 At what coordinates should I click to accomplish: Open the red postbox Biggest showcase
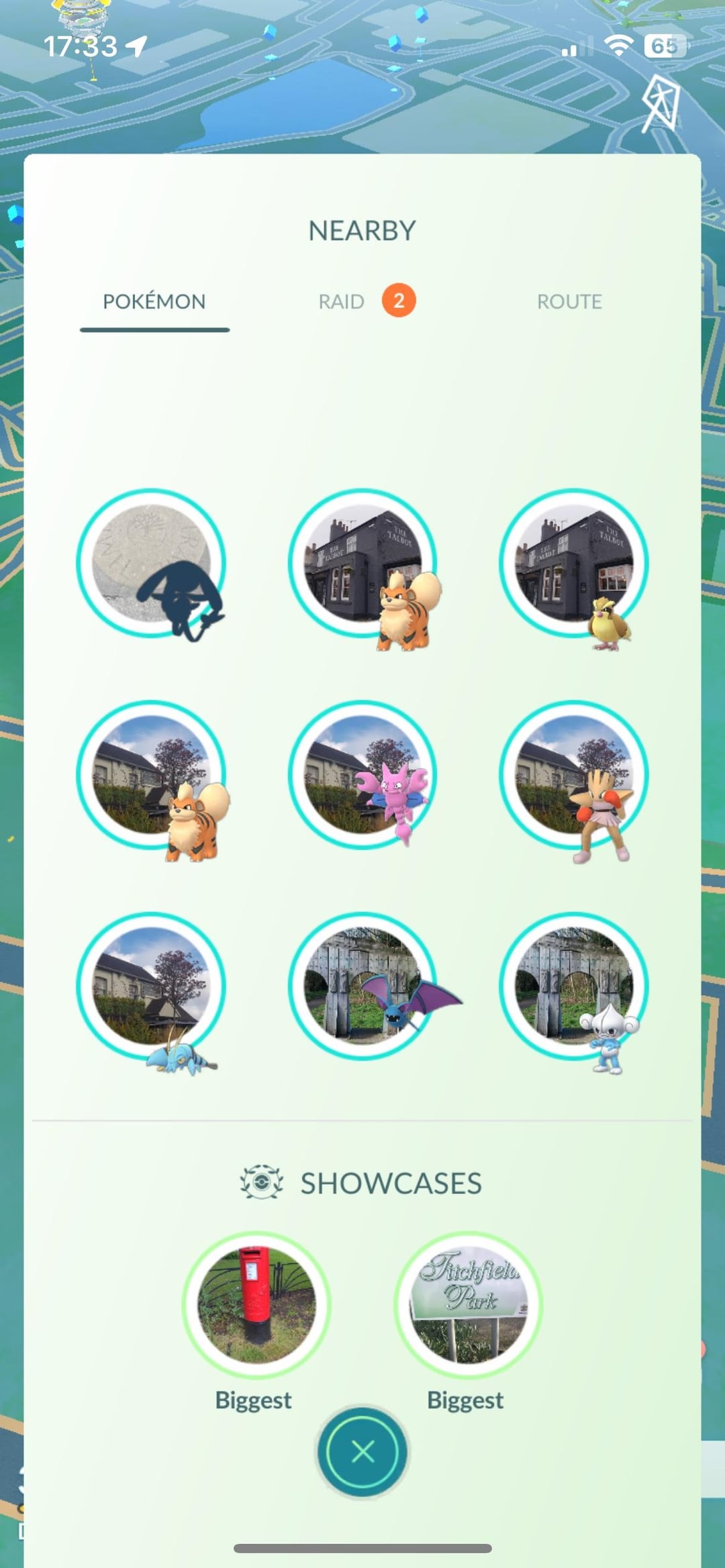click(x=256, y=1305)
